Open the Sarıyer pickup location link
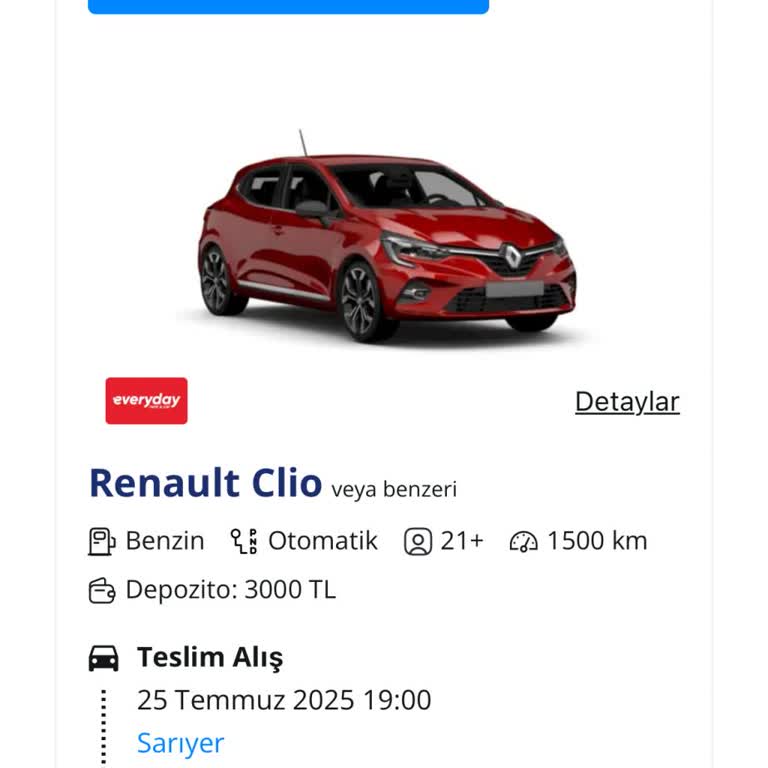The image size is (768, 768). coord(180,743)
